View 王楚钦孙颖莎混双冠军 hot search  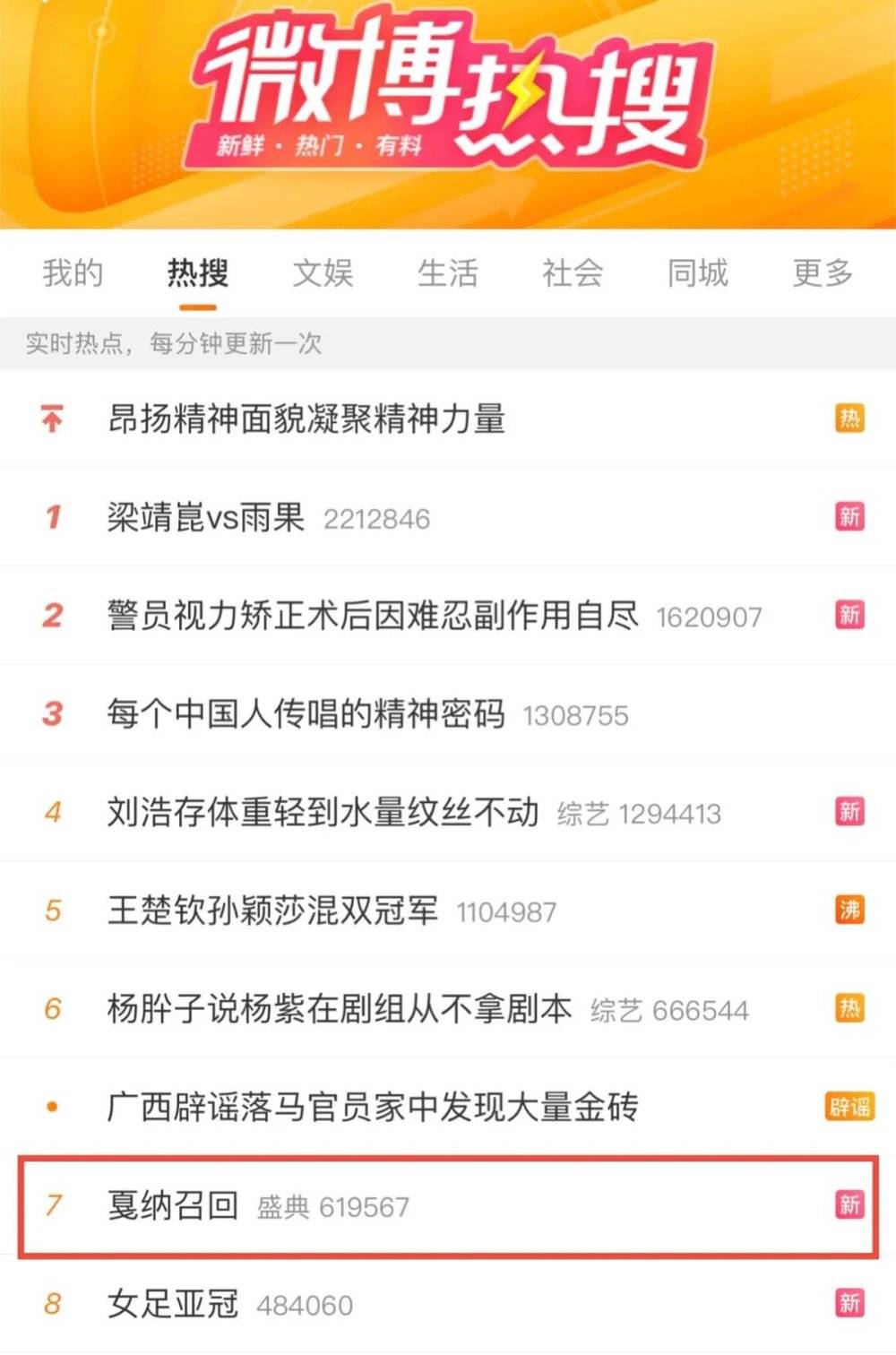tap(272, 911)
